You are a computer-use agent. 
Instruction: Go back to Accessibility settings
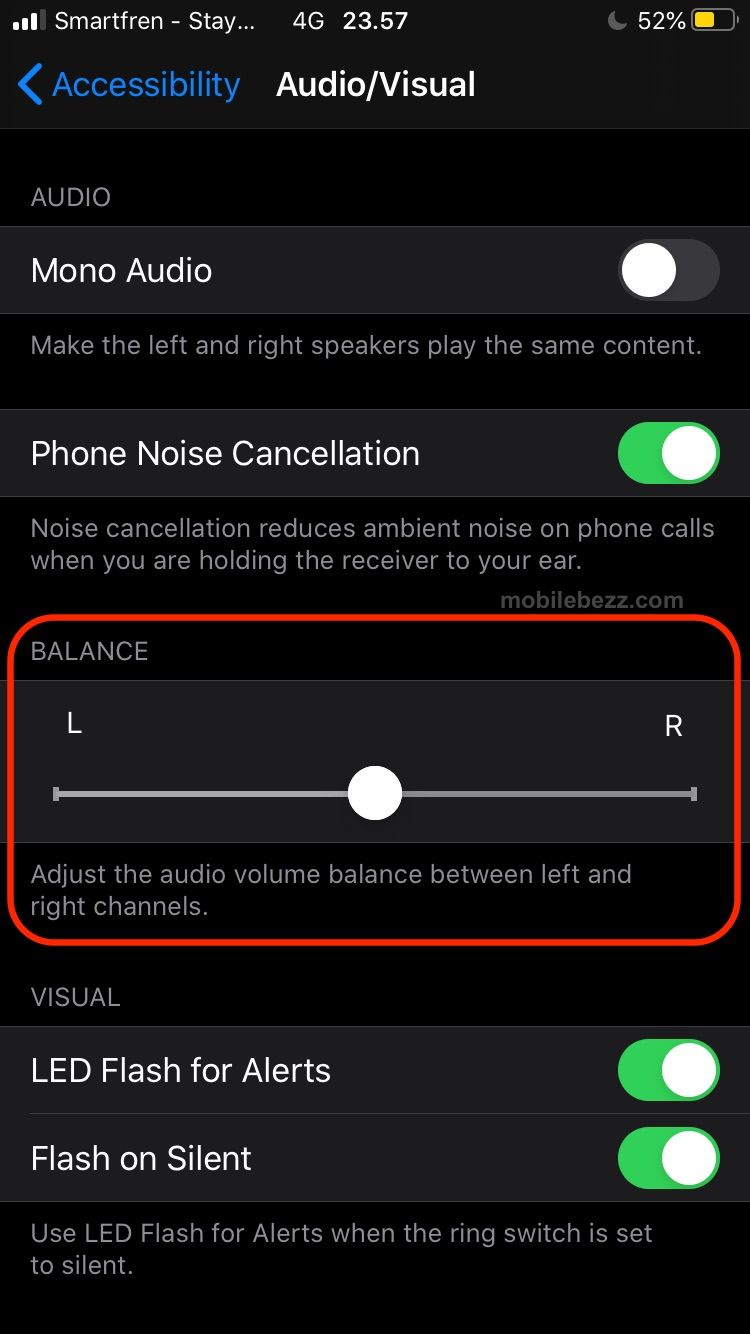click(x=129, y=85)
